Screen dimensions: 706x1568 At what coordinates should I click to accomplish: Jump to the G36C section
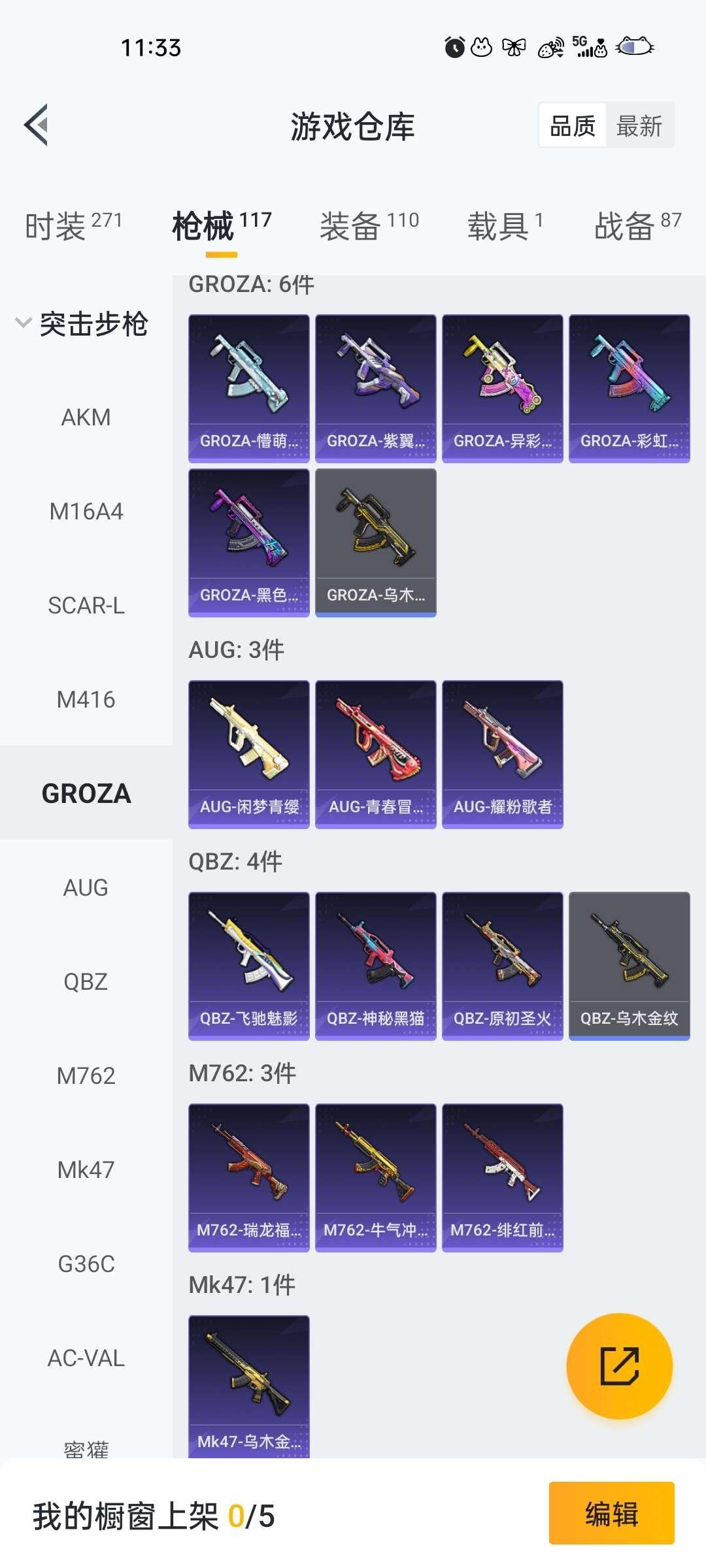(86, 1264)
